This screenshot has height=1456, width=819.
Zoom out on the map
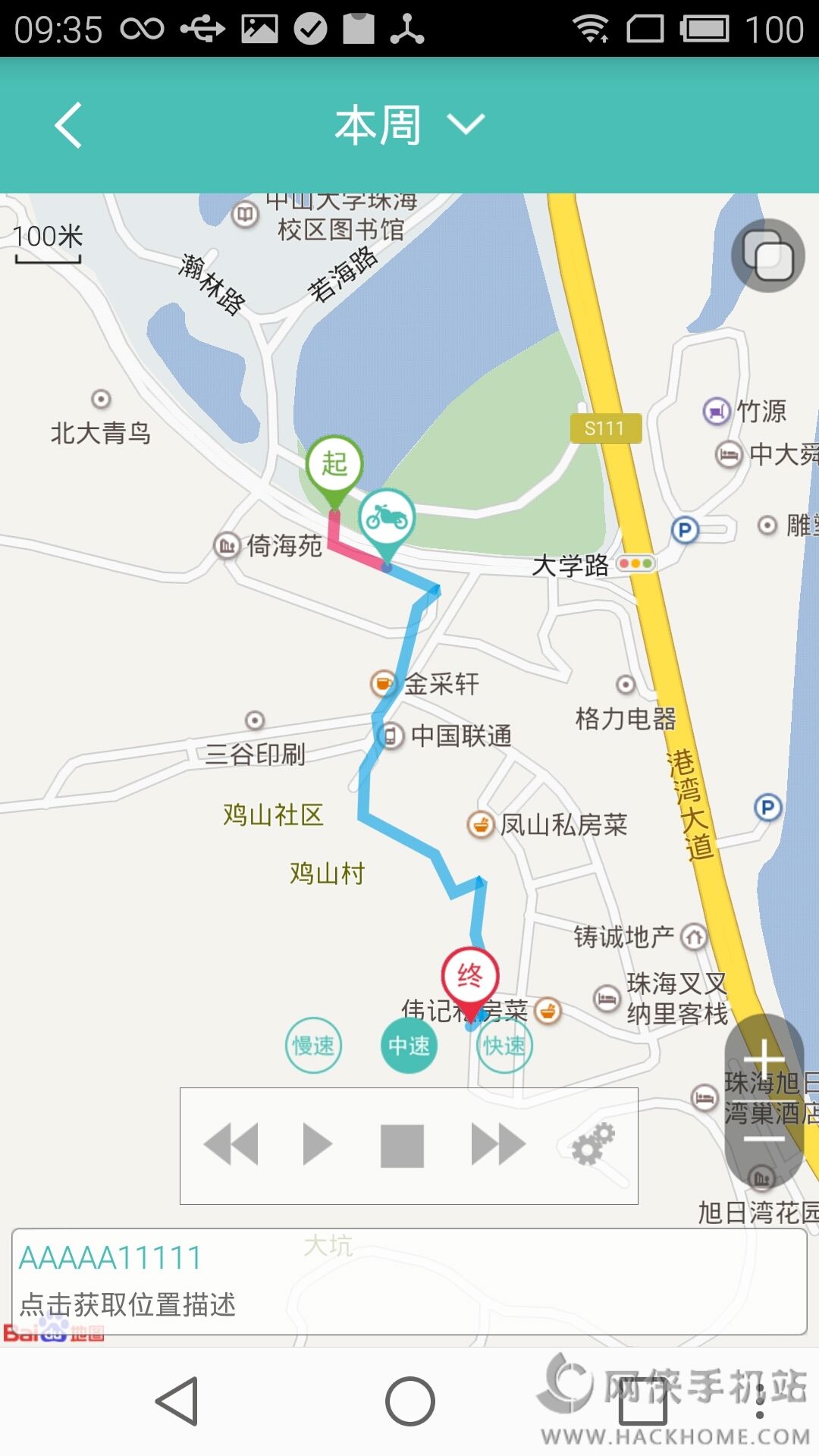coord(764,1139)
